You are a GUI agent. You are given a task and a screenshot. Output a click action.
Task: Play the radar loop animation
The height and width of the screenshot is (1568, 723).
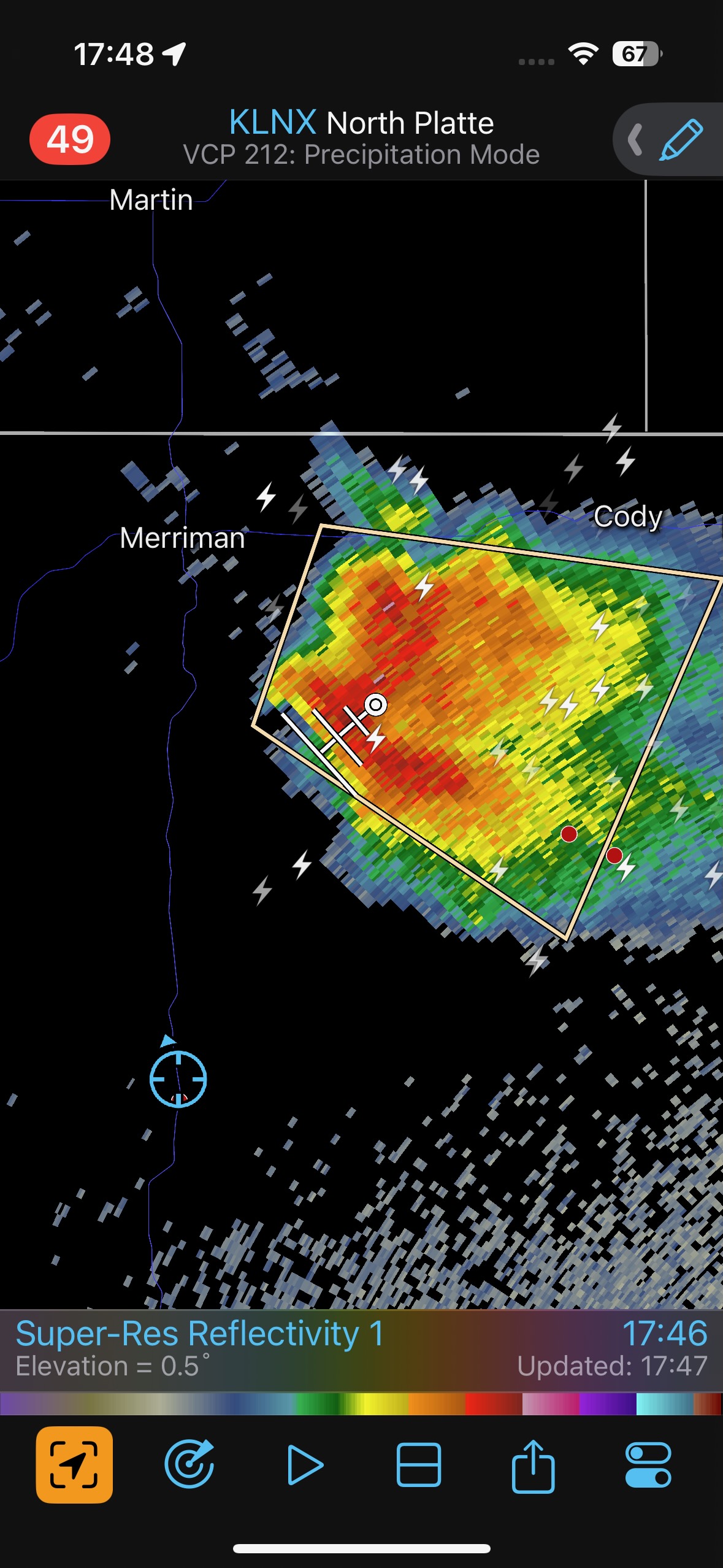pos(305,1465)
